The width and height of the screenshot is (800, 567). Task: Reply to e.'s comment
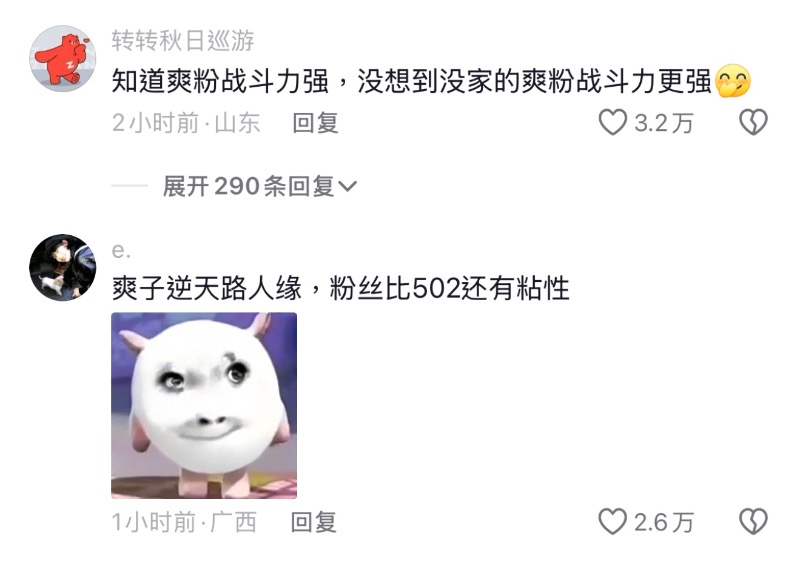(x=313, y=522)
